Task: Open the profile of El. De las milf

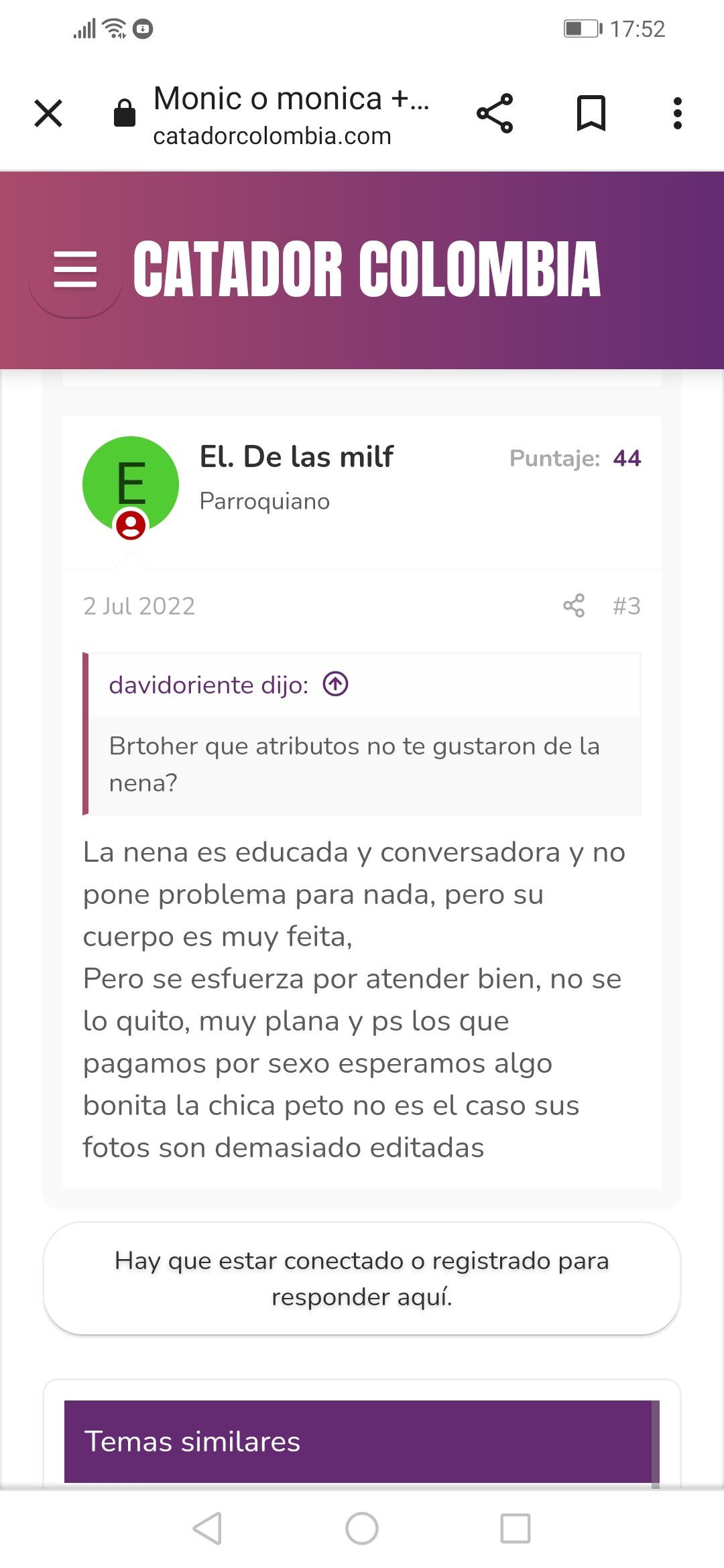Action: coord(296,457)
